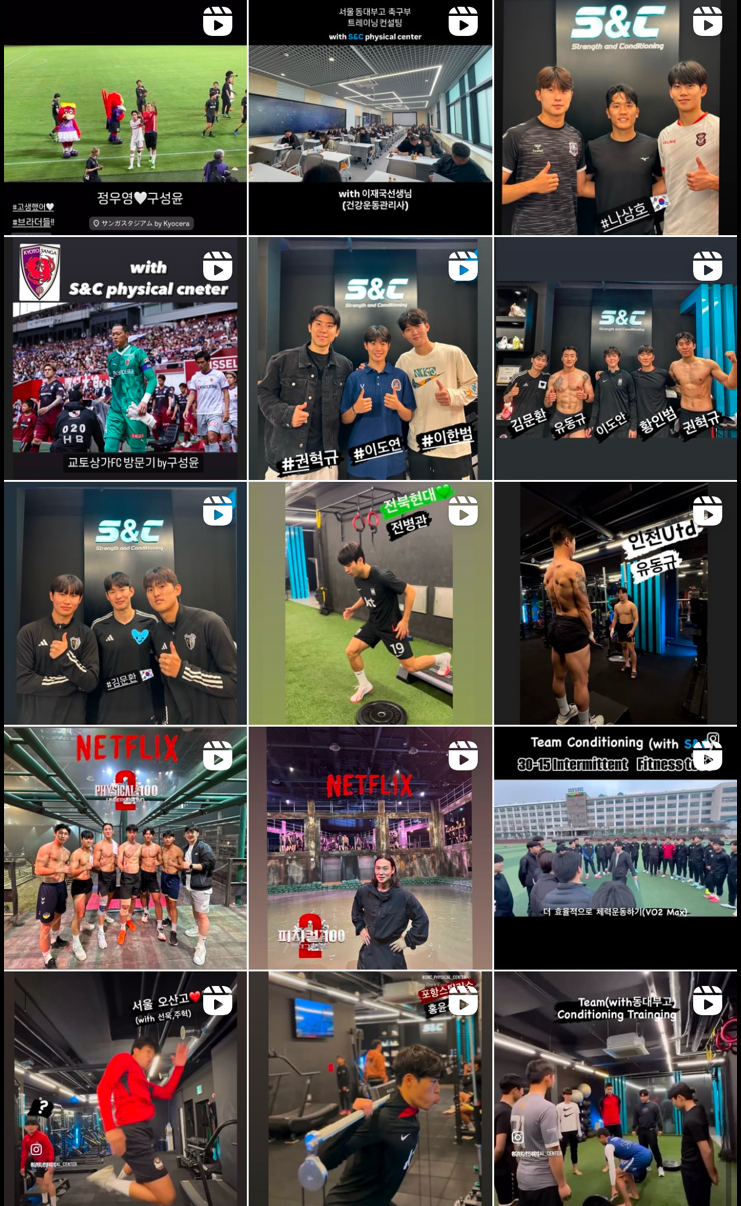
Task: Open the reel with 김문환 유동규 이도안 황인범 권혁규
Action: tap(615, 358)
